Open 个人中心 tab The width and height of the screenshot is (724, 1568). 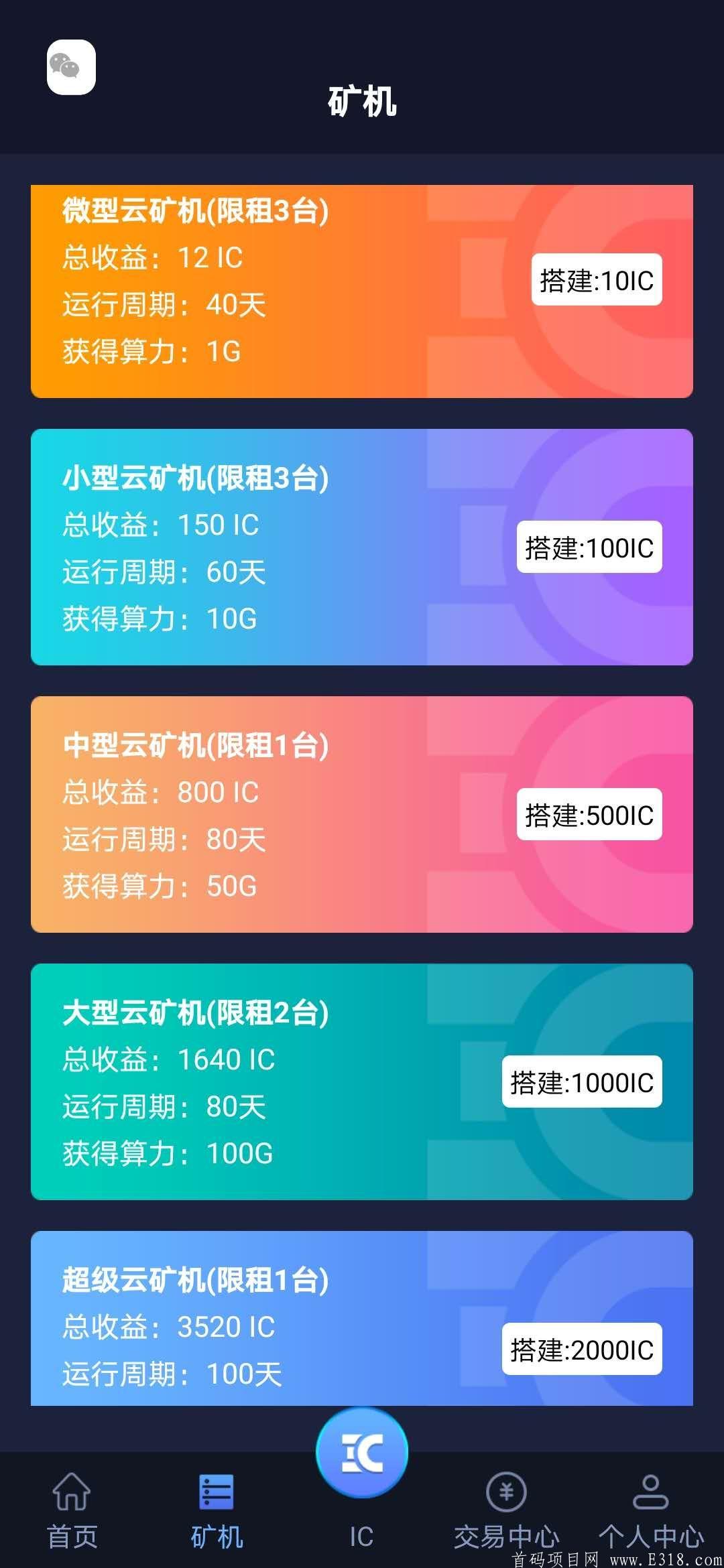(x=651, y=1512)
